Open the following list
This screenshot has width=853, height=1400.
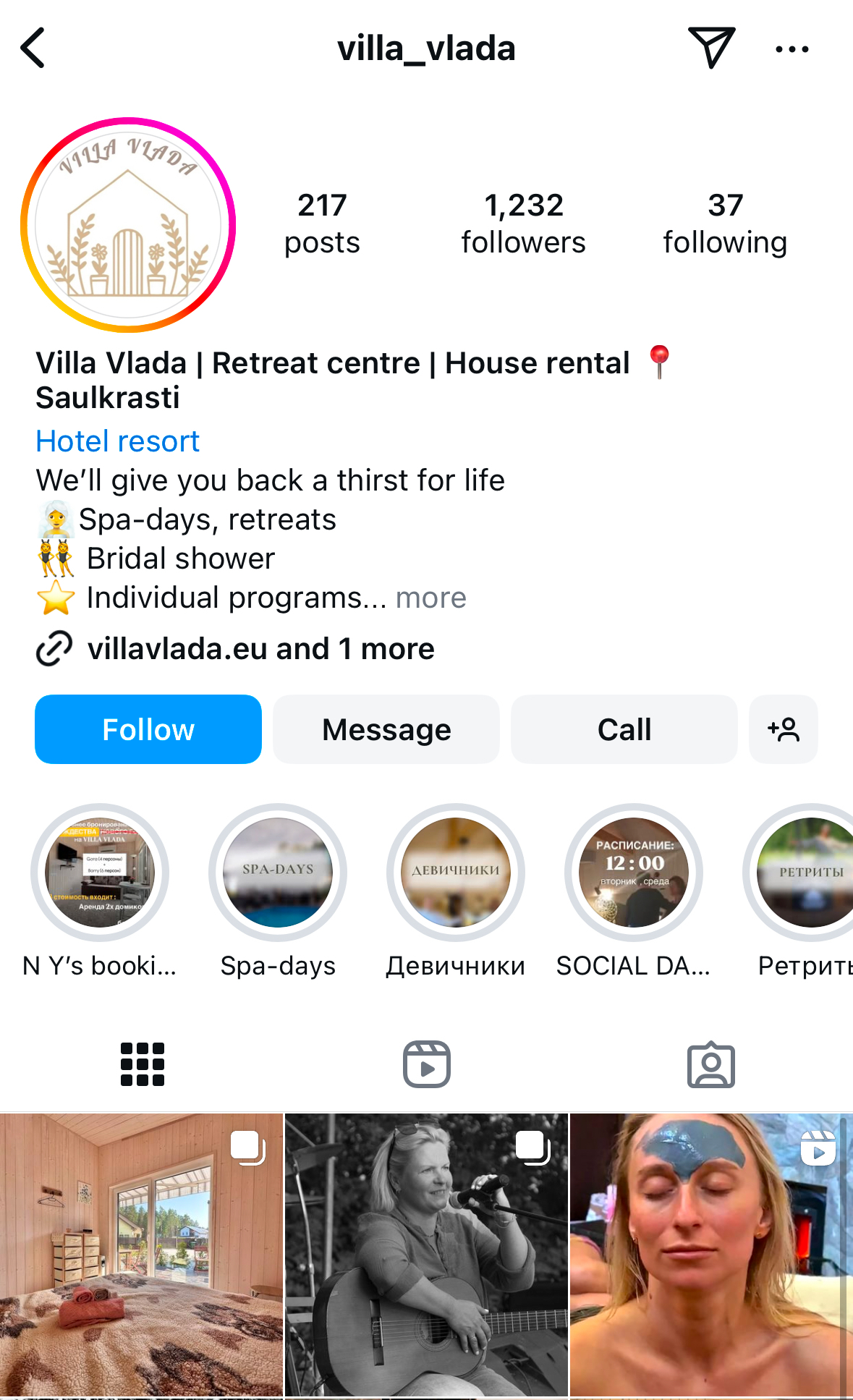pos(724,224)
